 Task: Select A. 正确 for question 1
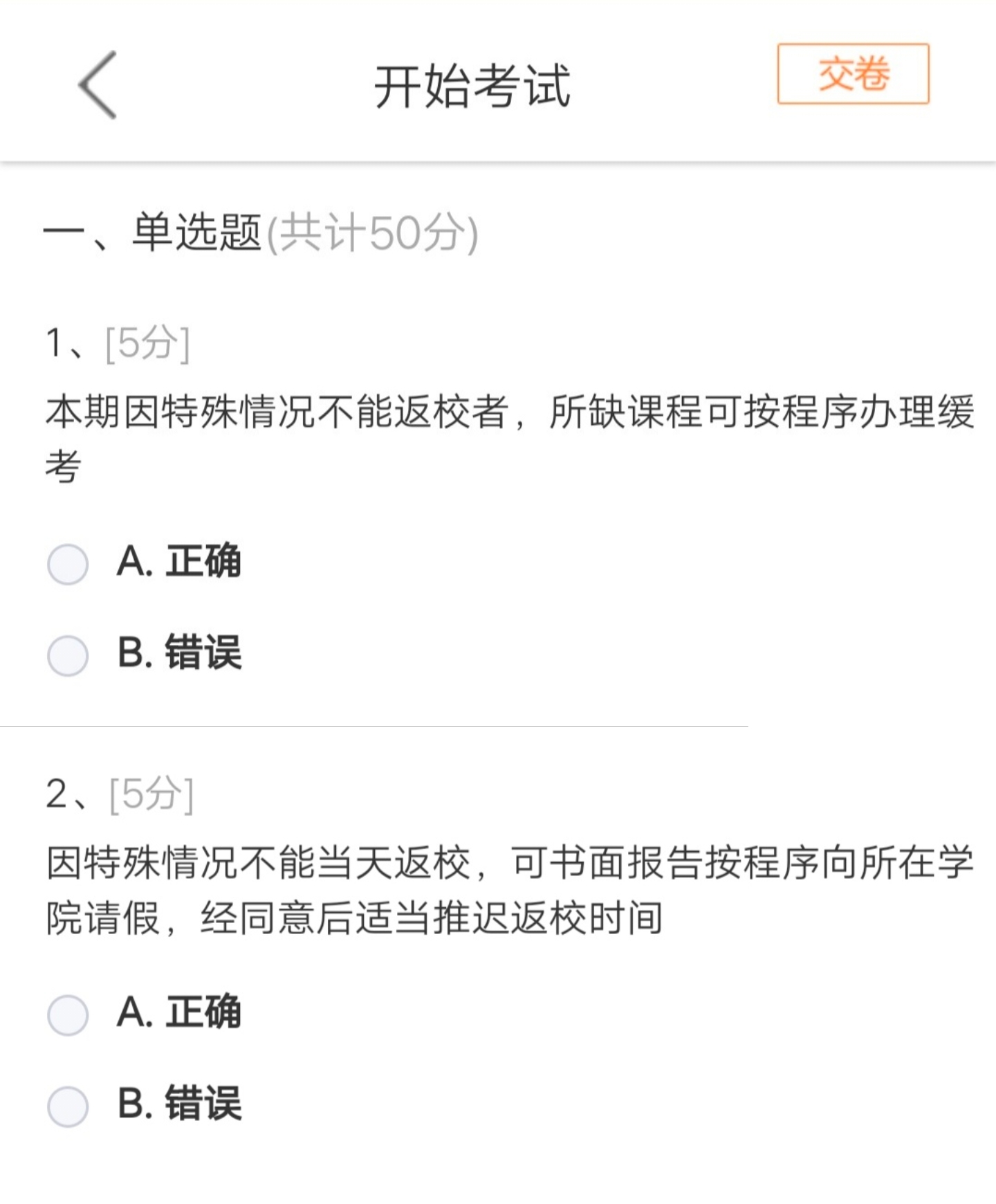(x=68, y=564)
